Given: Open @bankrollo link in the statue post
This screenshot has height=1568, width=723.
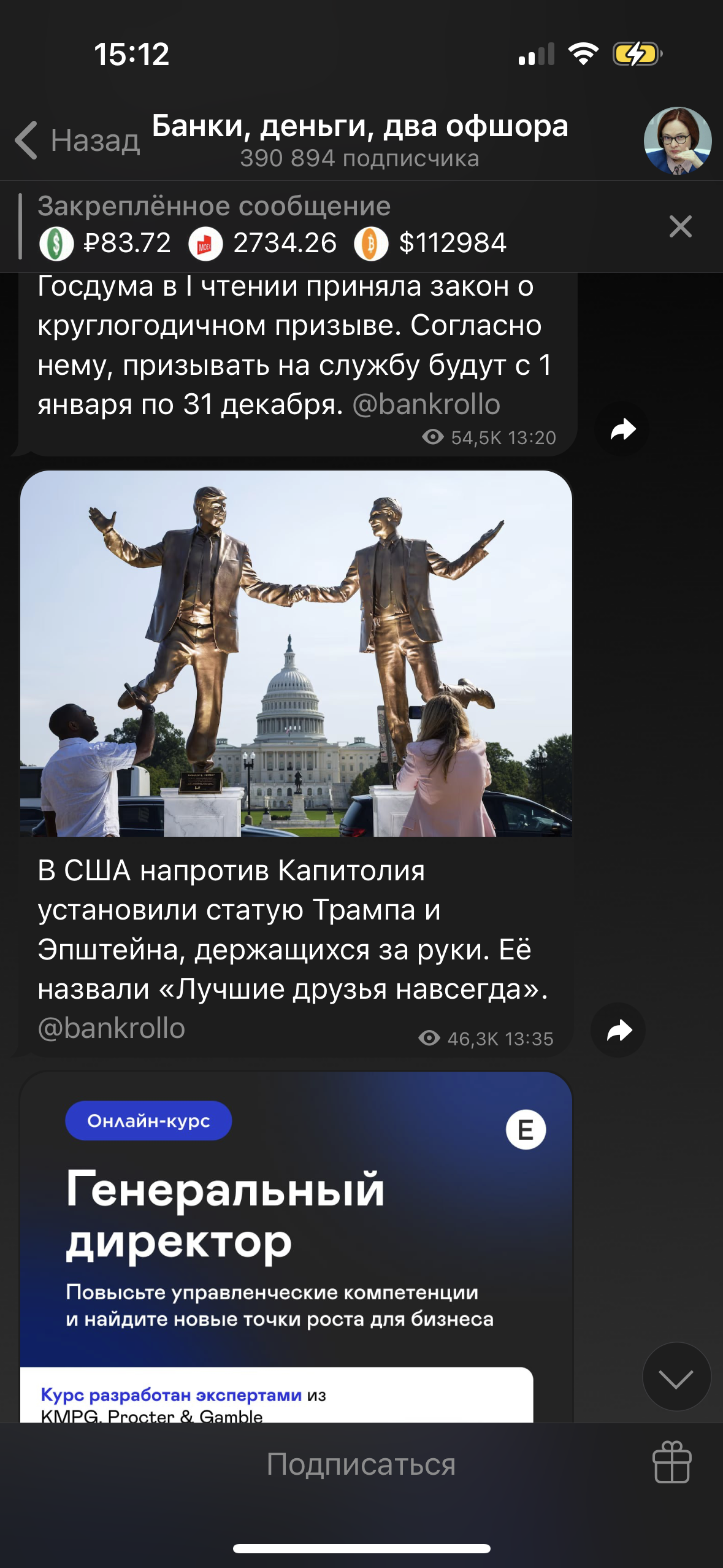Looking at the screenshot, I should (x=112, y=1029).
